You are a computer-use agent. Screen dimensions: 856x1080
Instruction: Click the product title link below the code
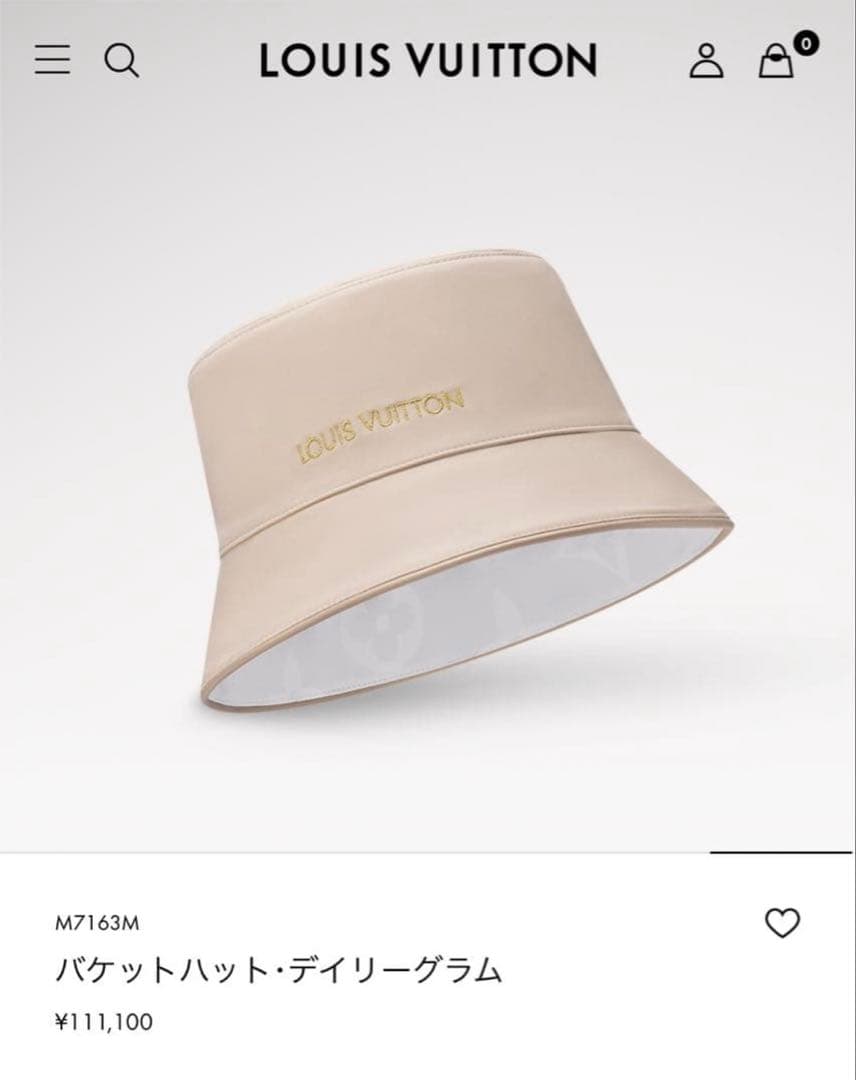coord(278,966)
